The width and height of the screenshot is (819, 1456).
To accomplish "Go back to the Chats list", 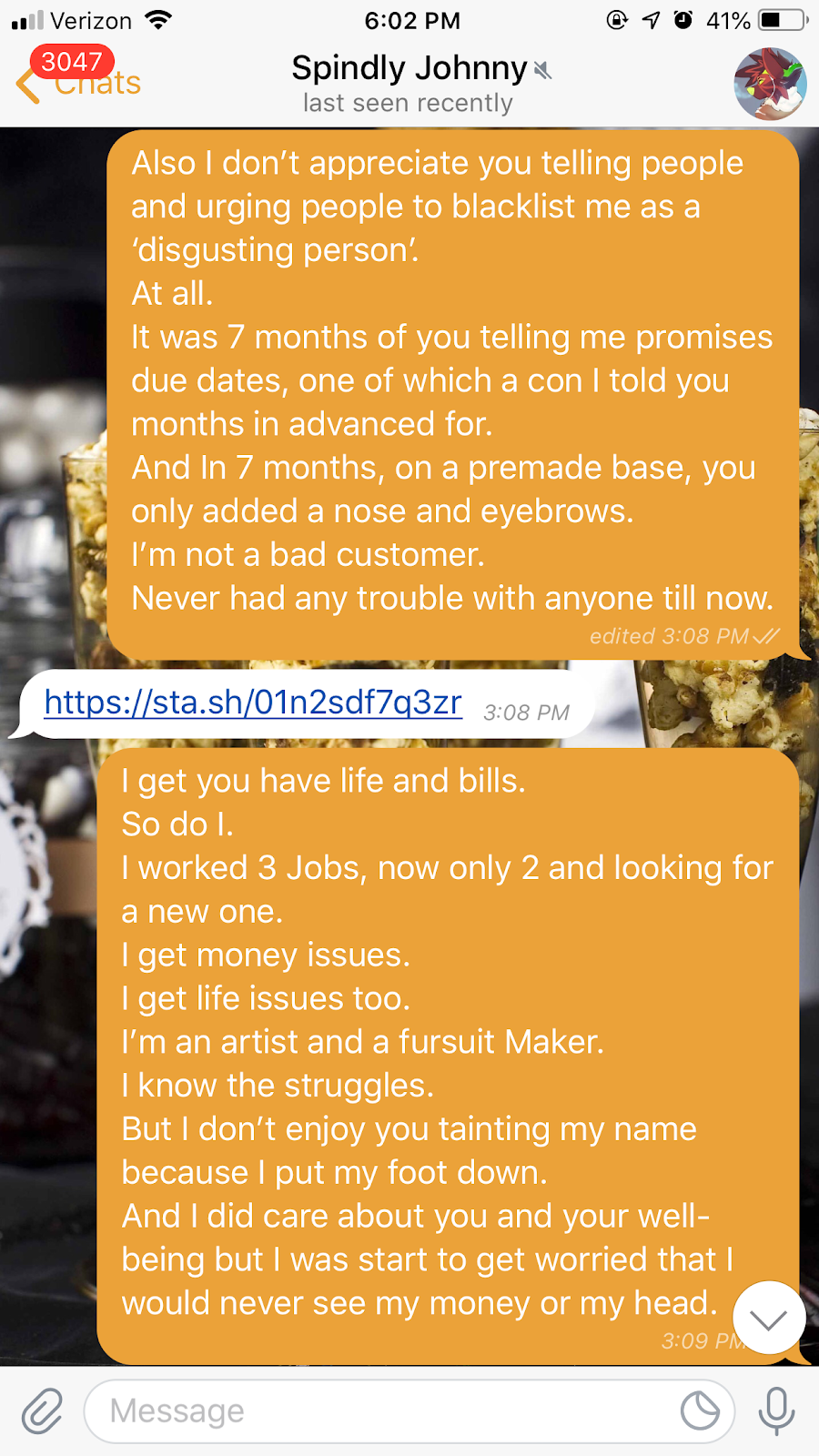I will tap(77, 84).
